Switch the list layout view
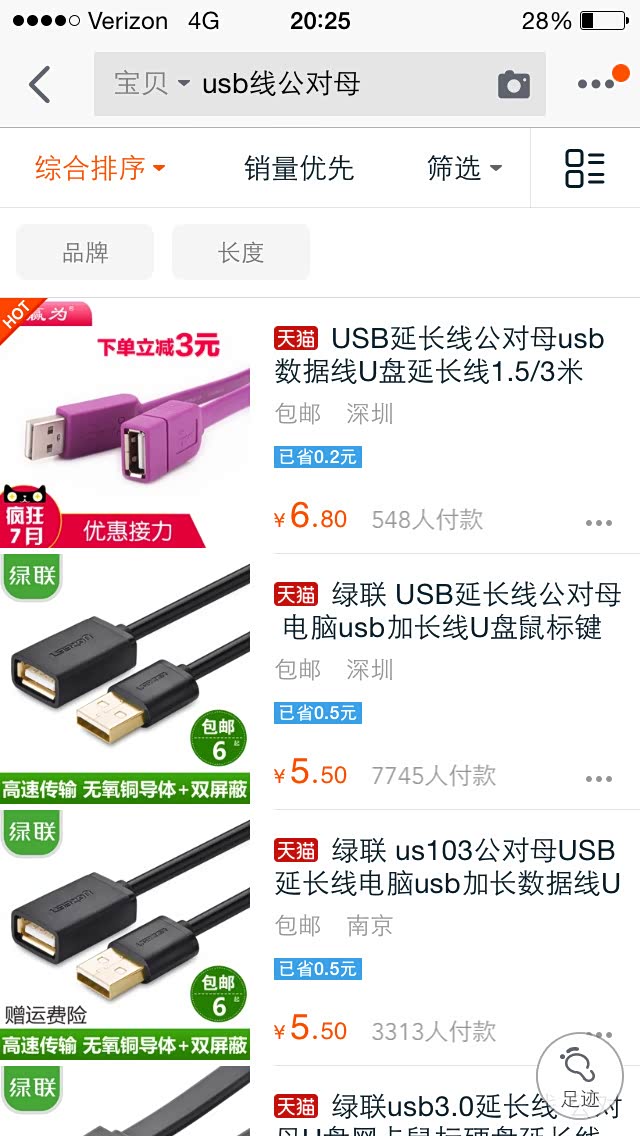Image resolution: width=640 pixels, height=1136 pixels. (x=585, y=168)
